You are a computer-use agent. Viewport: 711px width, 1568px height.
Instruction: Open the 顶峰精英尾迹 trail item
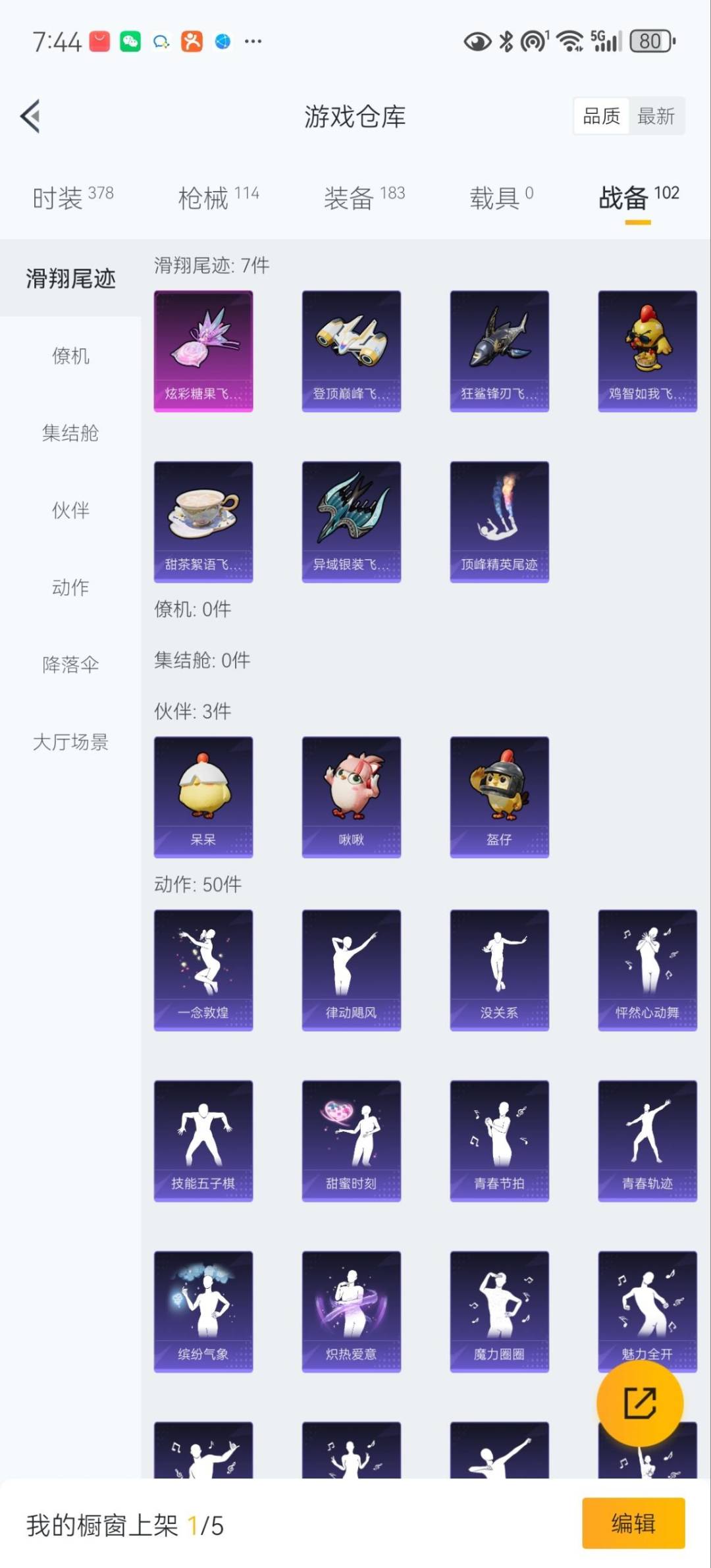coord(499,520)
